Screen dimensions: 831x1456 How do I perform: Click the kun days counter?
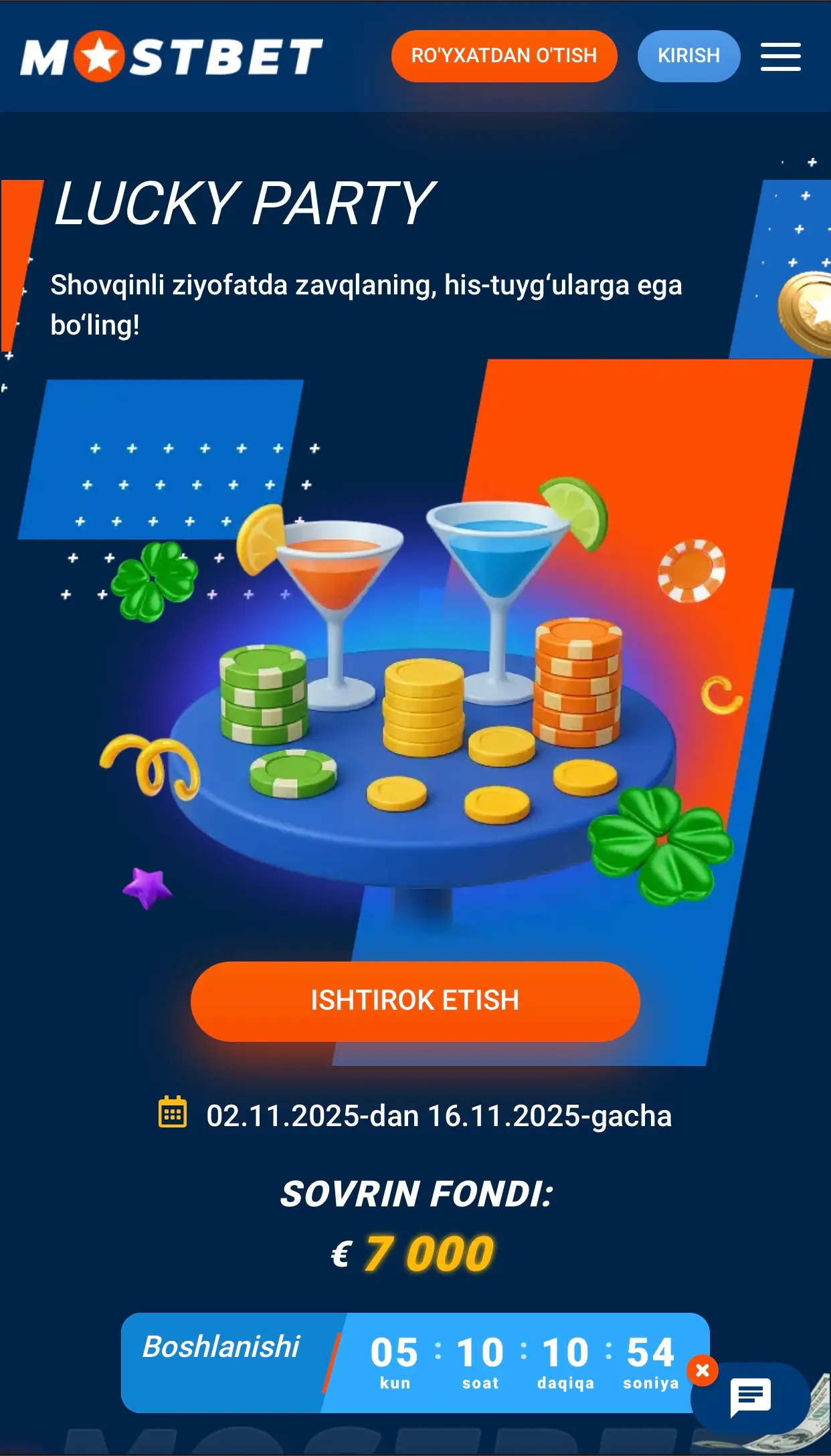click(x=395, y=1358)
